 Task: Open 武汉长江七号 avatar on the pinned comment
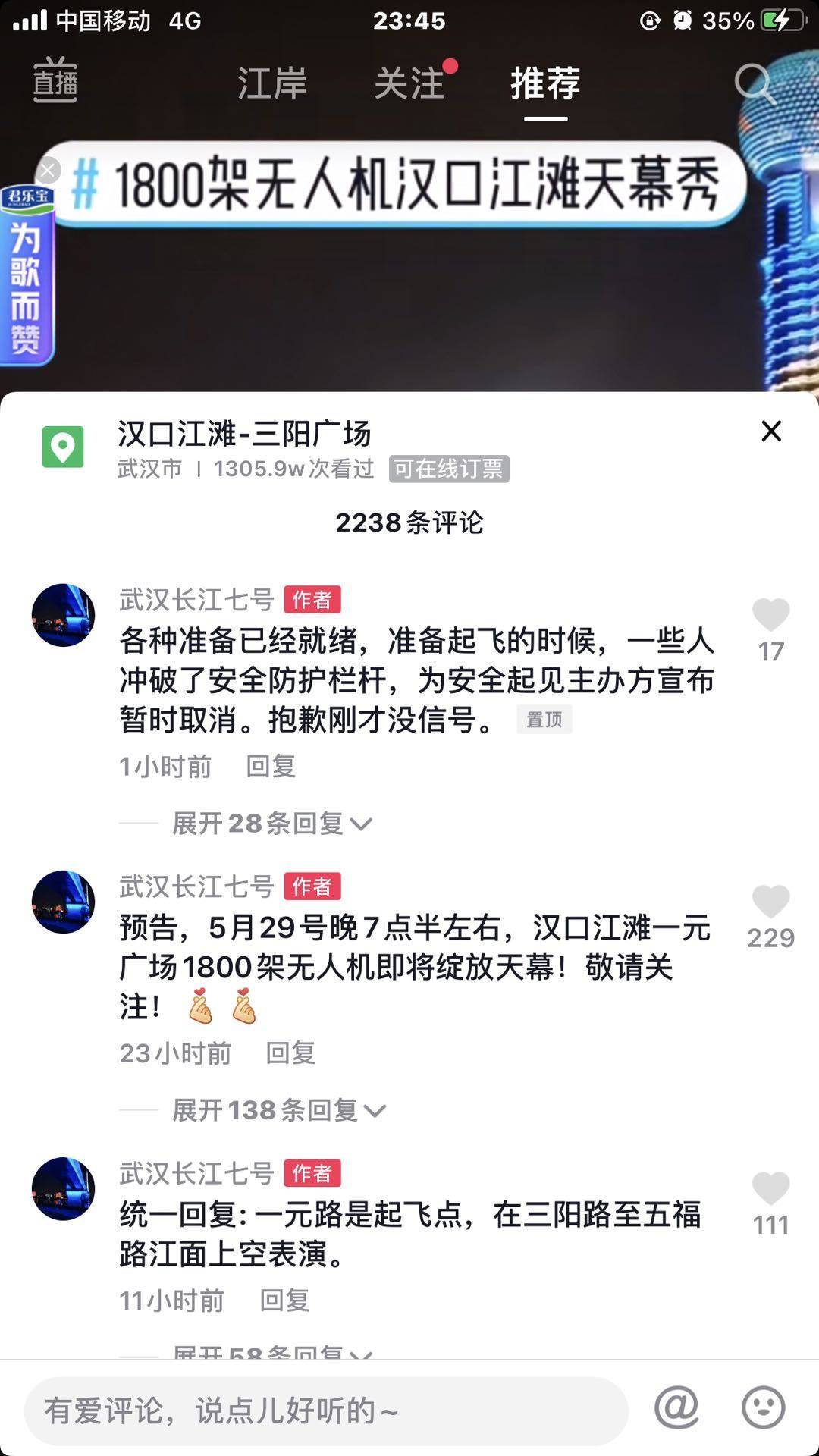pyautogui.click(x=63, y=615)
